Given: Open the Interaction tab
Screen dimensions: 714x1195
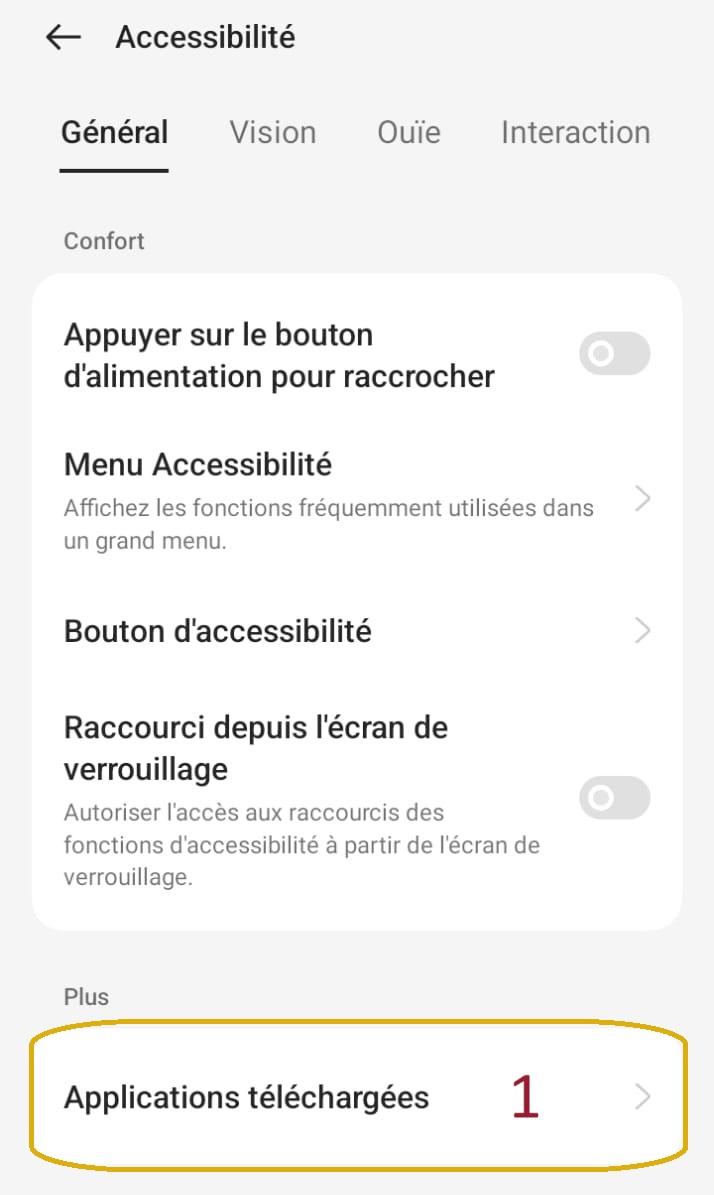Looking at the screenshot, I should (x=575, y=133).
